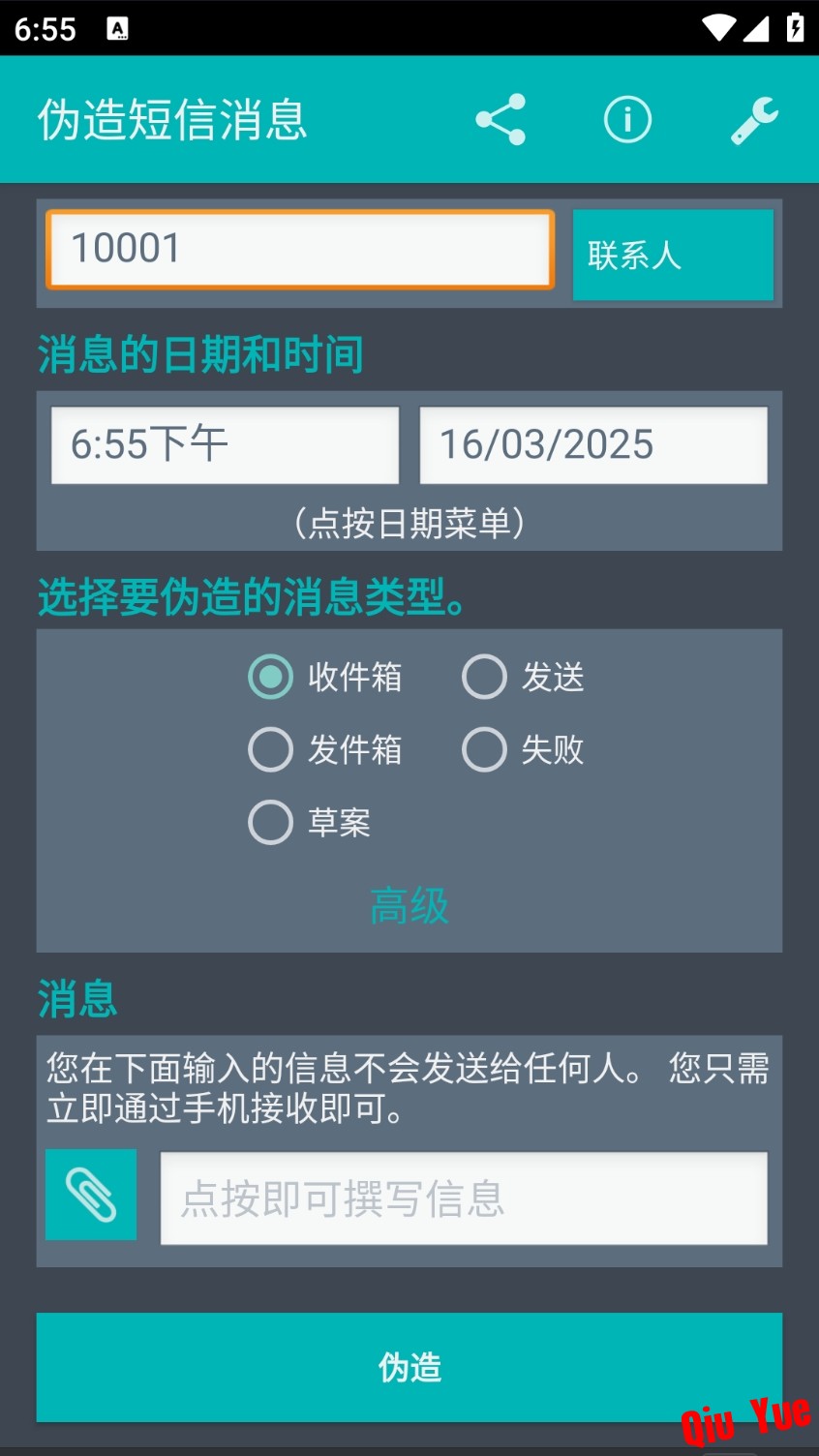Tap the paperclip attachment button
Screen dimensions: 819x1456
(91, 1195)
